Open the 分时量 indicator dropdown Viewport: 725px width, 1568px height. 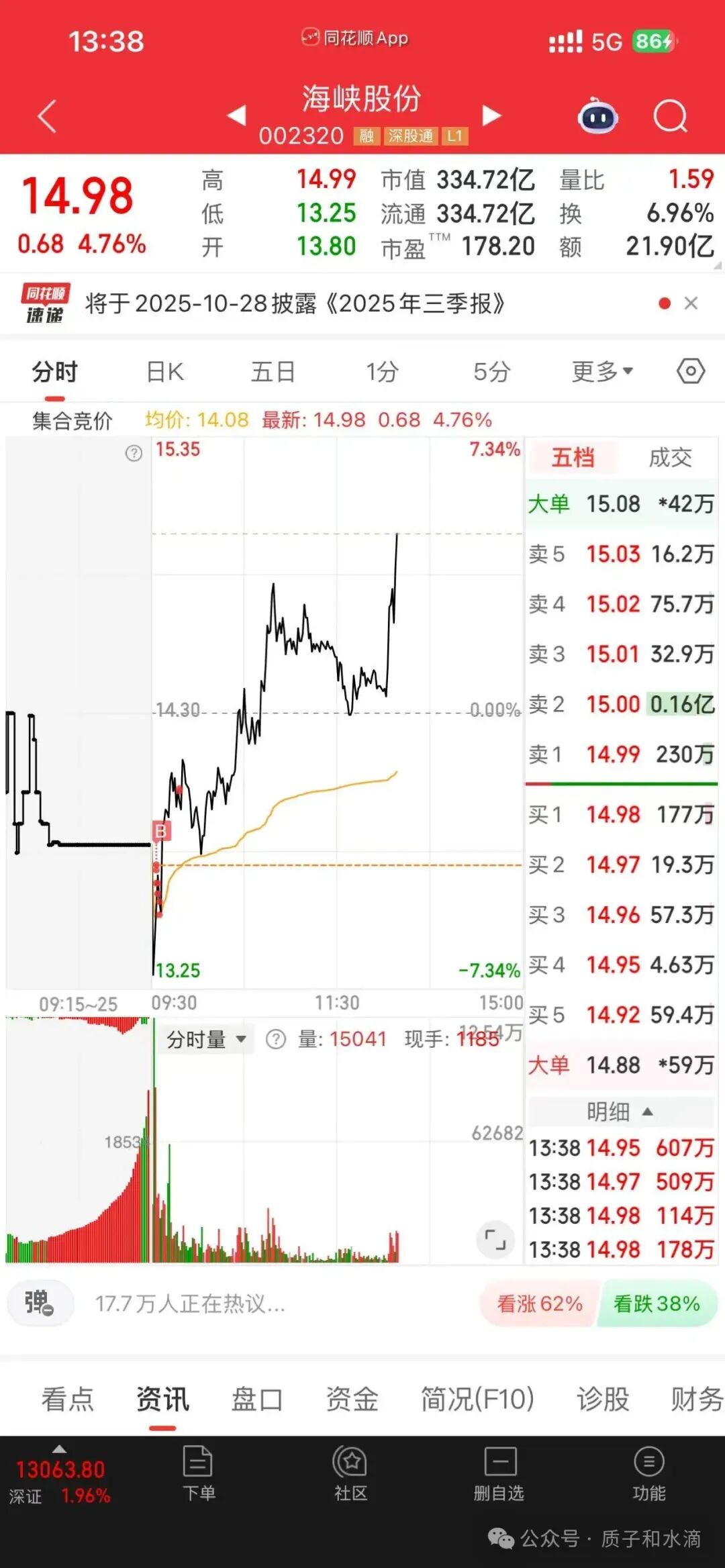(206, 1040)
